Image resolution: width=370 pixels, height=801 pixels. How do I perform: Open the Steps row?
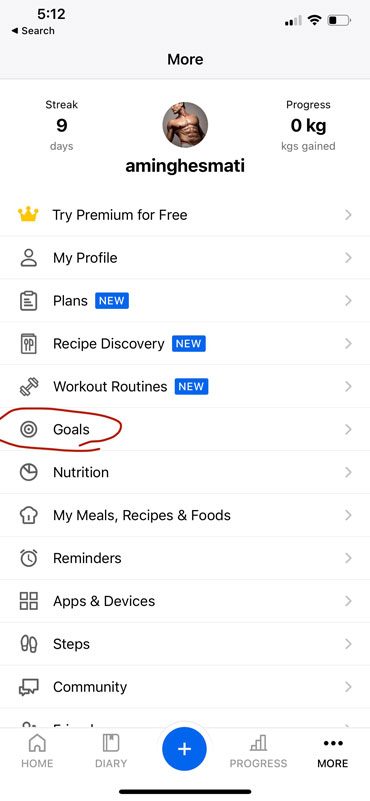[185, 644]
